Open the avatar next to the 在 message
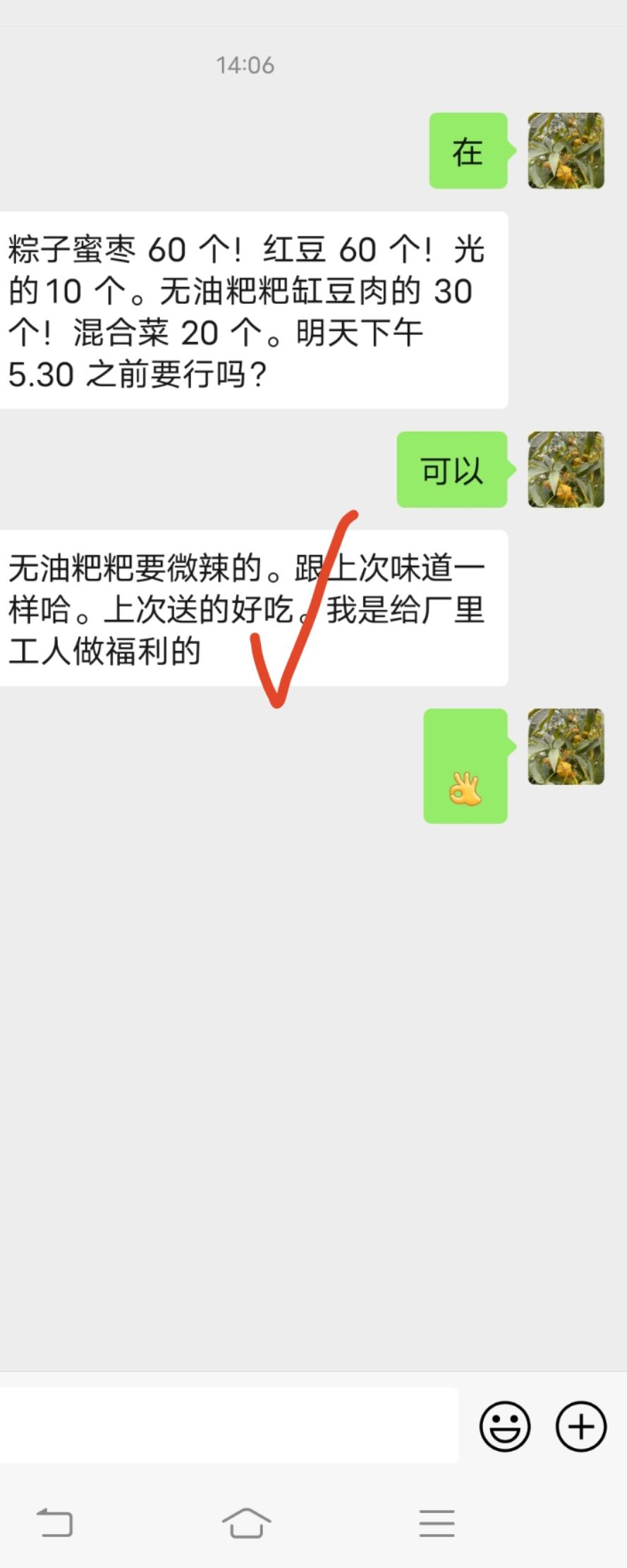The image size is (627, 1568). pos(566,150)
